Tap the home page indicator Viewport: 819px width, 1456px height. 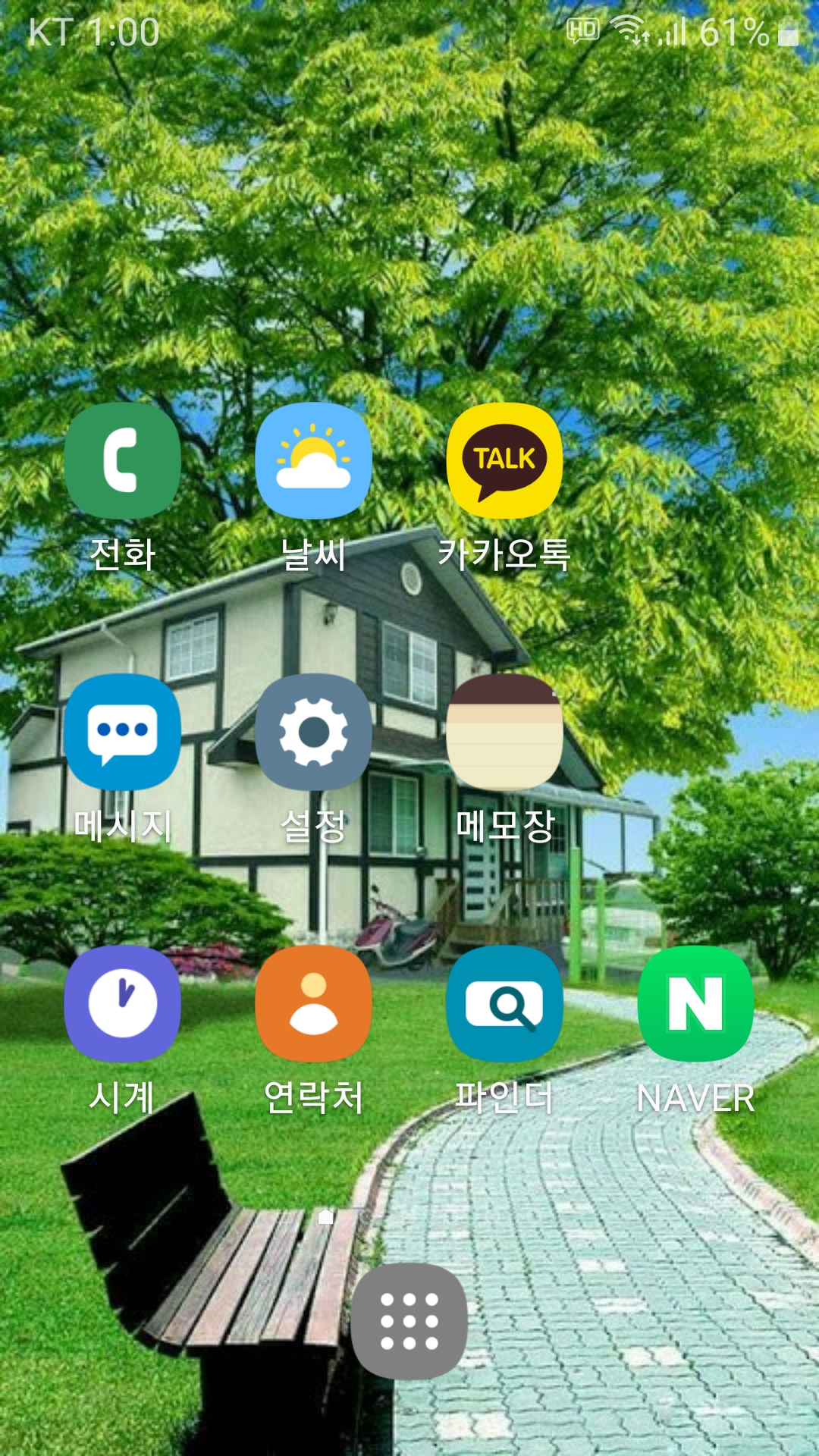click(326, 1217)
